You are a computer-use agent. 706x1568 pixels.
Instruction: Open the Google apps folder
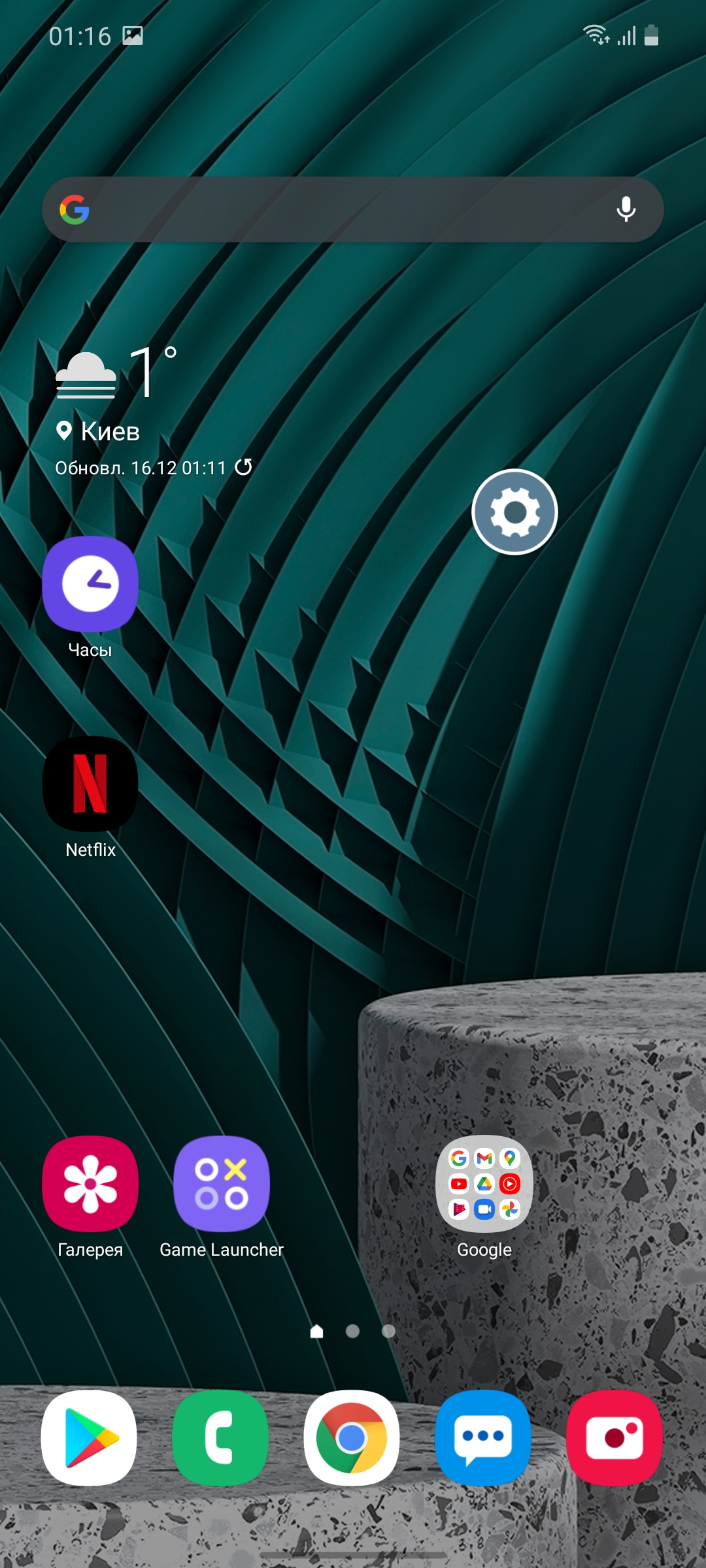[484, 1183]
